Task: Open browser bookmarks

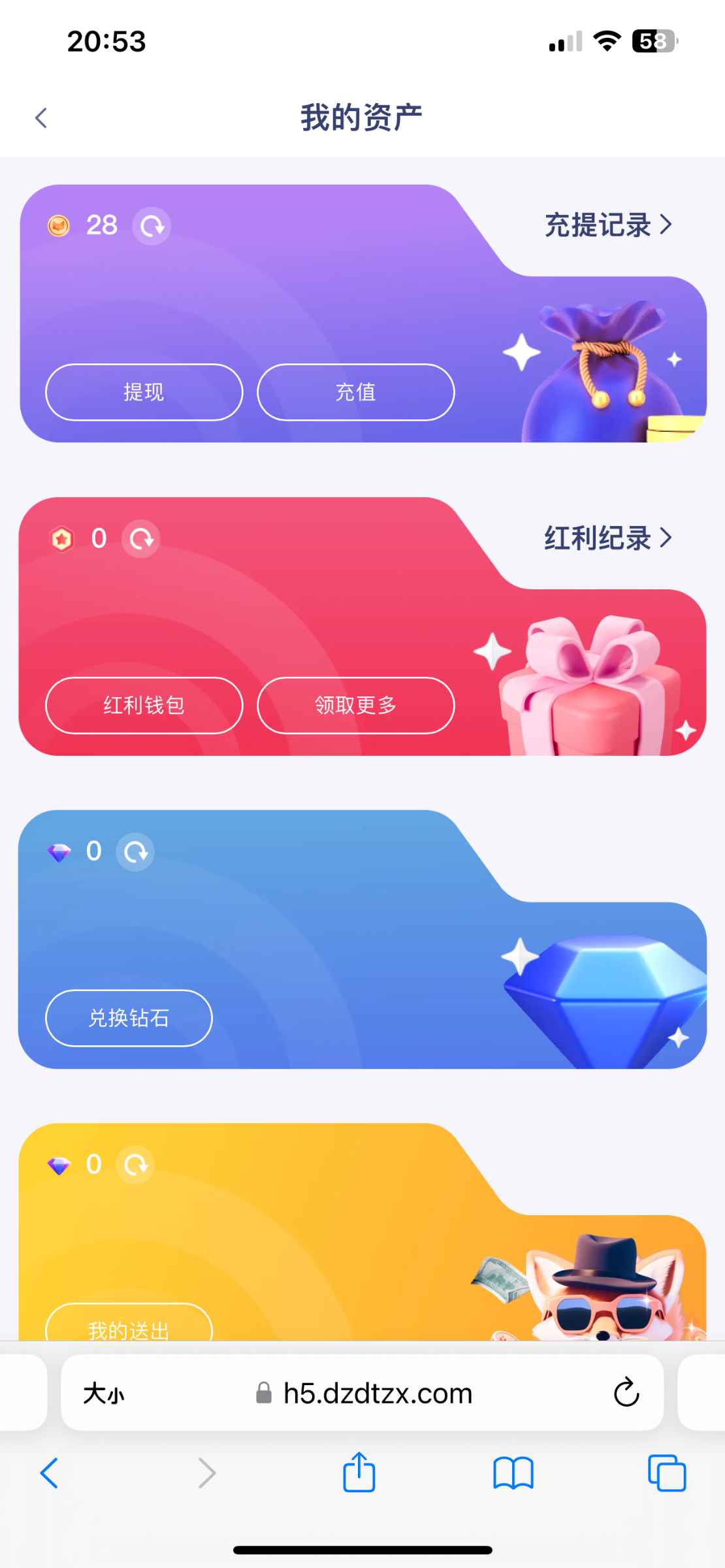Action: click(x=513, y=1473)
